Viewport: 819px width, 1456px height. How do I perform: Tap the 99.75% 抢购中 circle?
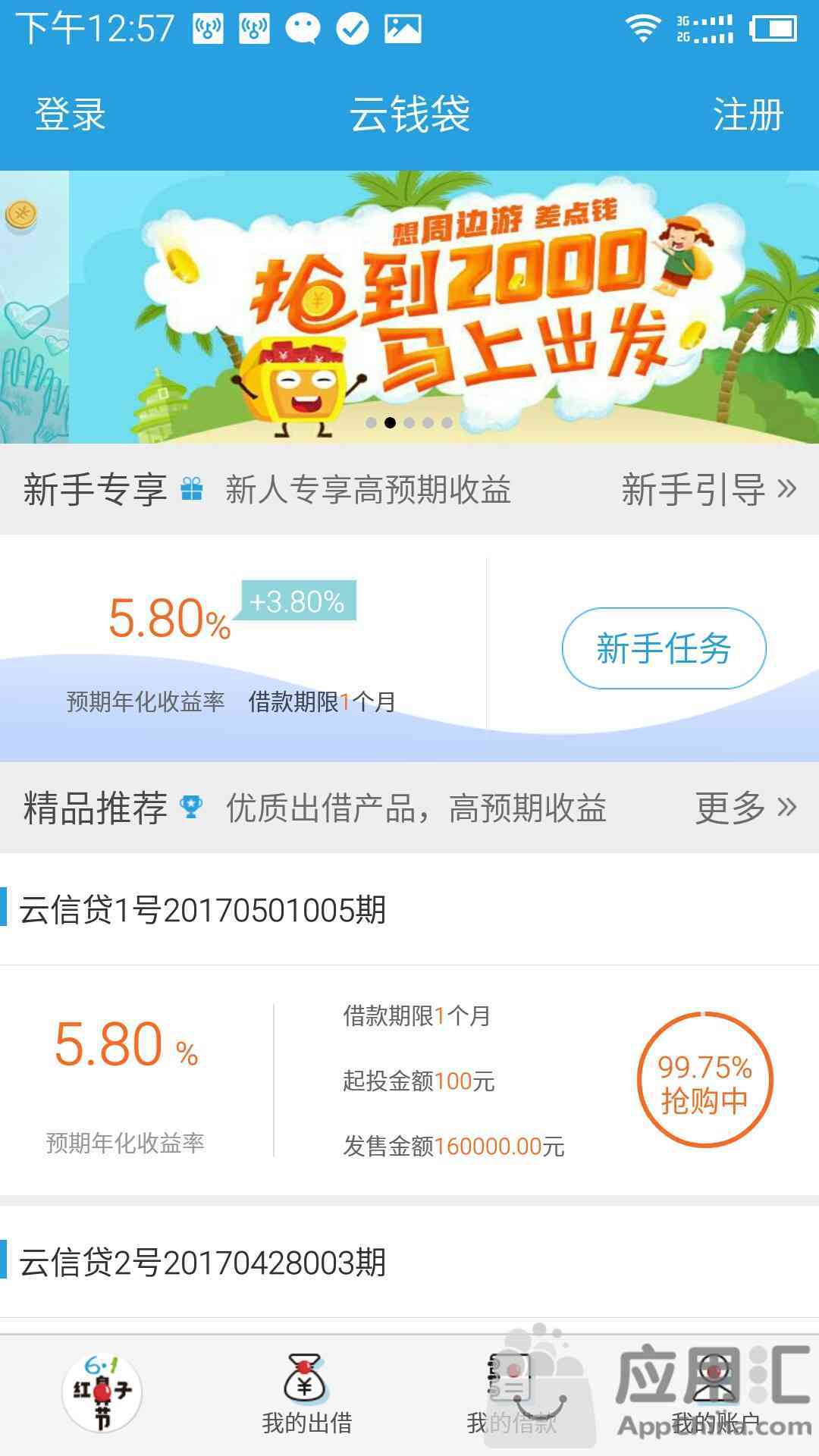[704, 1080]
